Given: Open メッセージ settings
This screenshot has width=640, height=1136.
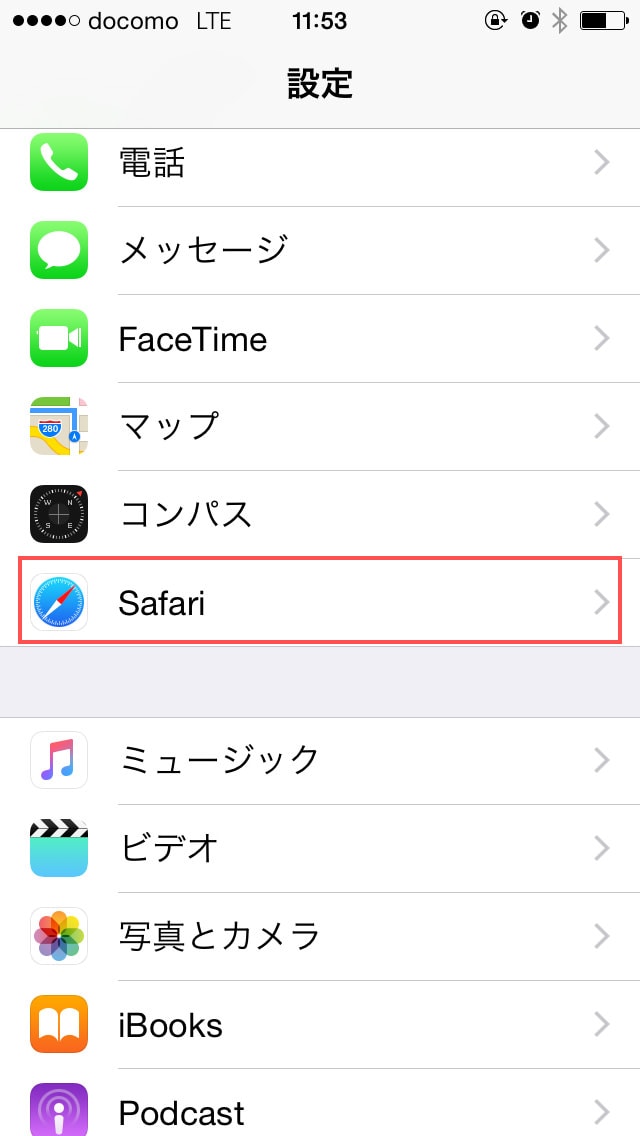Looking at the screenshot, I should click(x=320, y=250).
